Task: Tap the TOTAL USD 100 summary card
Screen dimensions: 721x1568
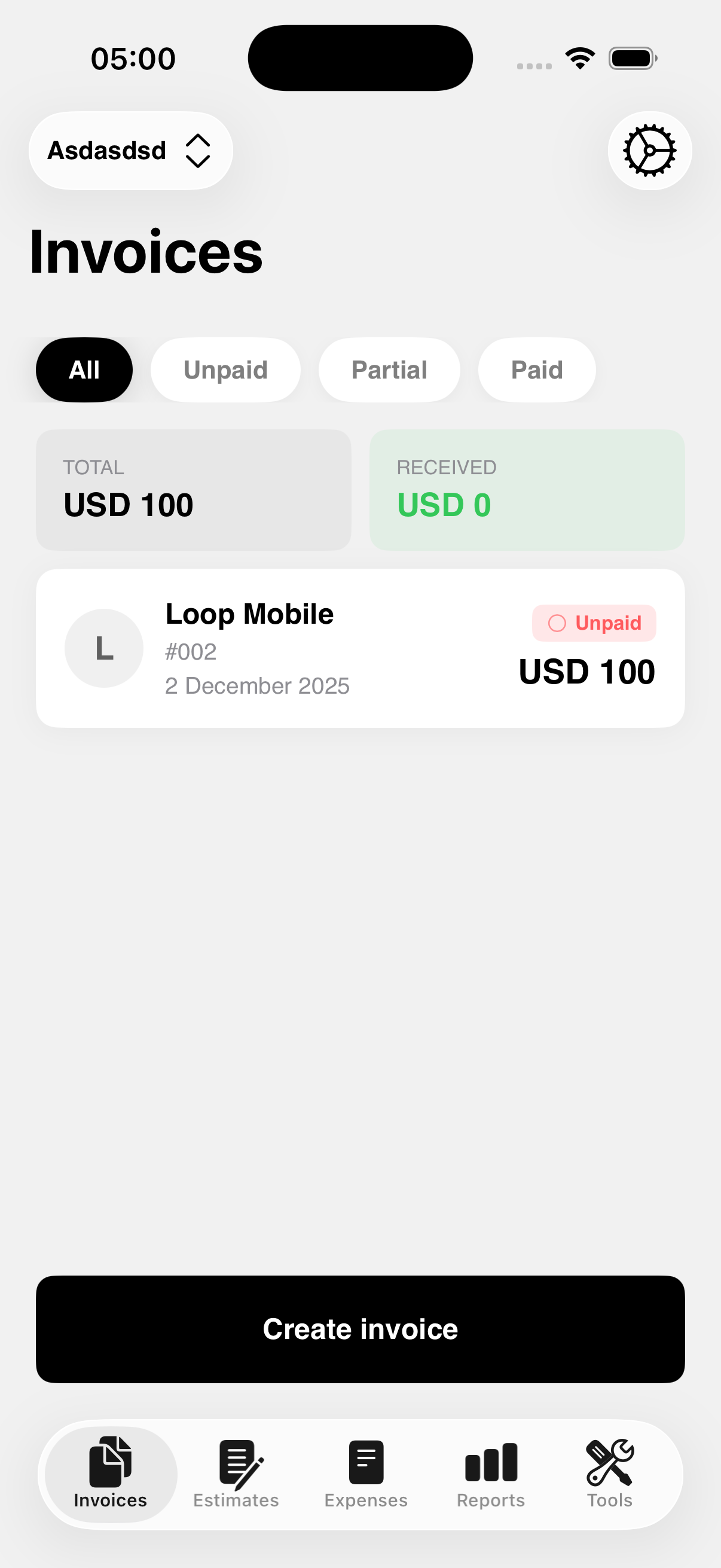Action: pos(193,490)
